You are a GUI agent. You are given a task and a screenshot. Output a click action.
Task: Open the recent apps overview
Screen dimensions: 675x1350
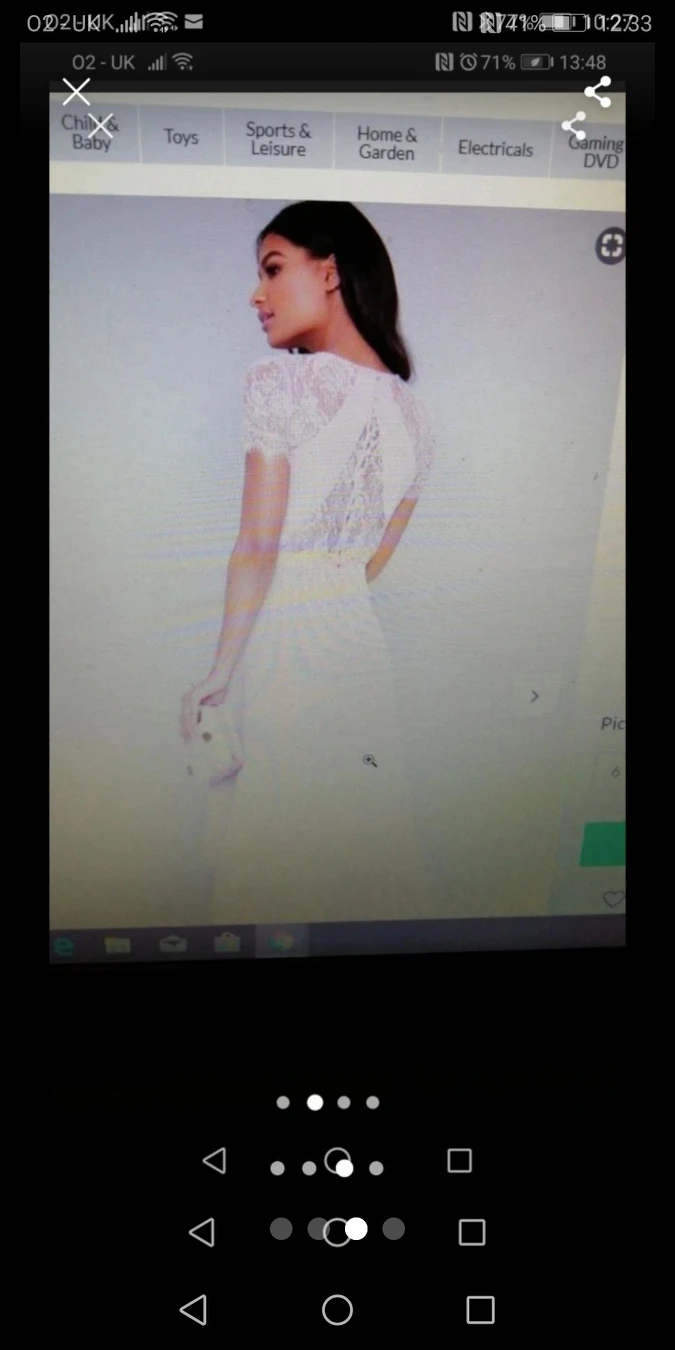tap(480, 1309)
